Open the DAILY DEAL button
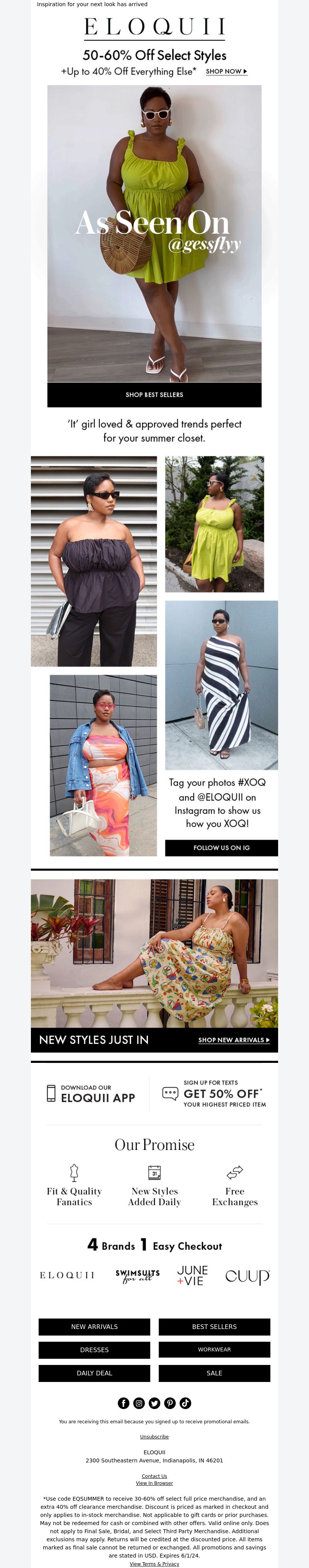This screenshot has width=309, height=1568. (94, 1373)
